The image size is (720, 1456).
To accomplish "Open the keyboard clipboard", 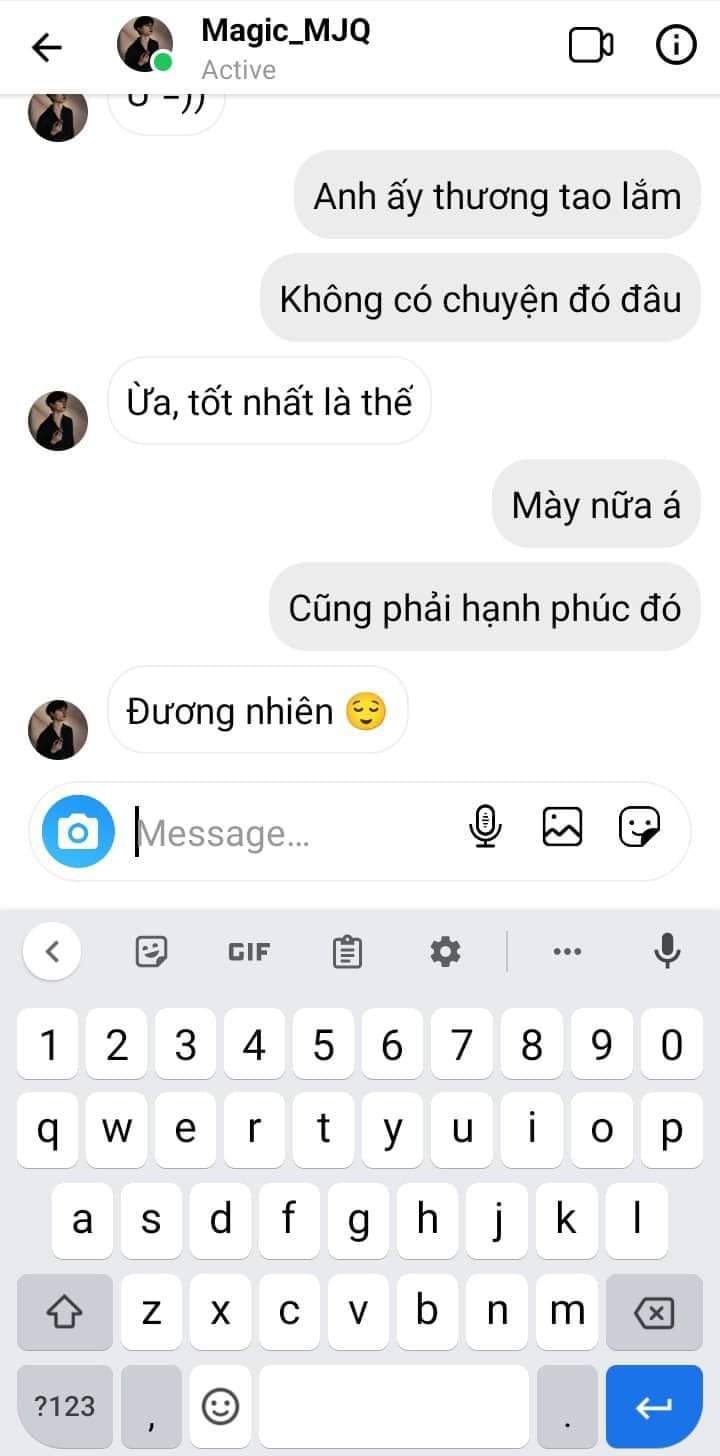I will pos(347,952).
